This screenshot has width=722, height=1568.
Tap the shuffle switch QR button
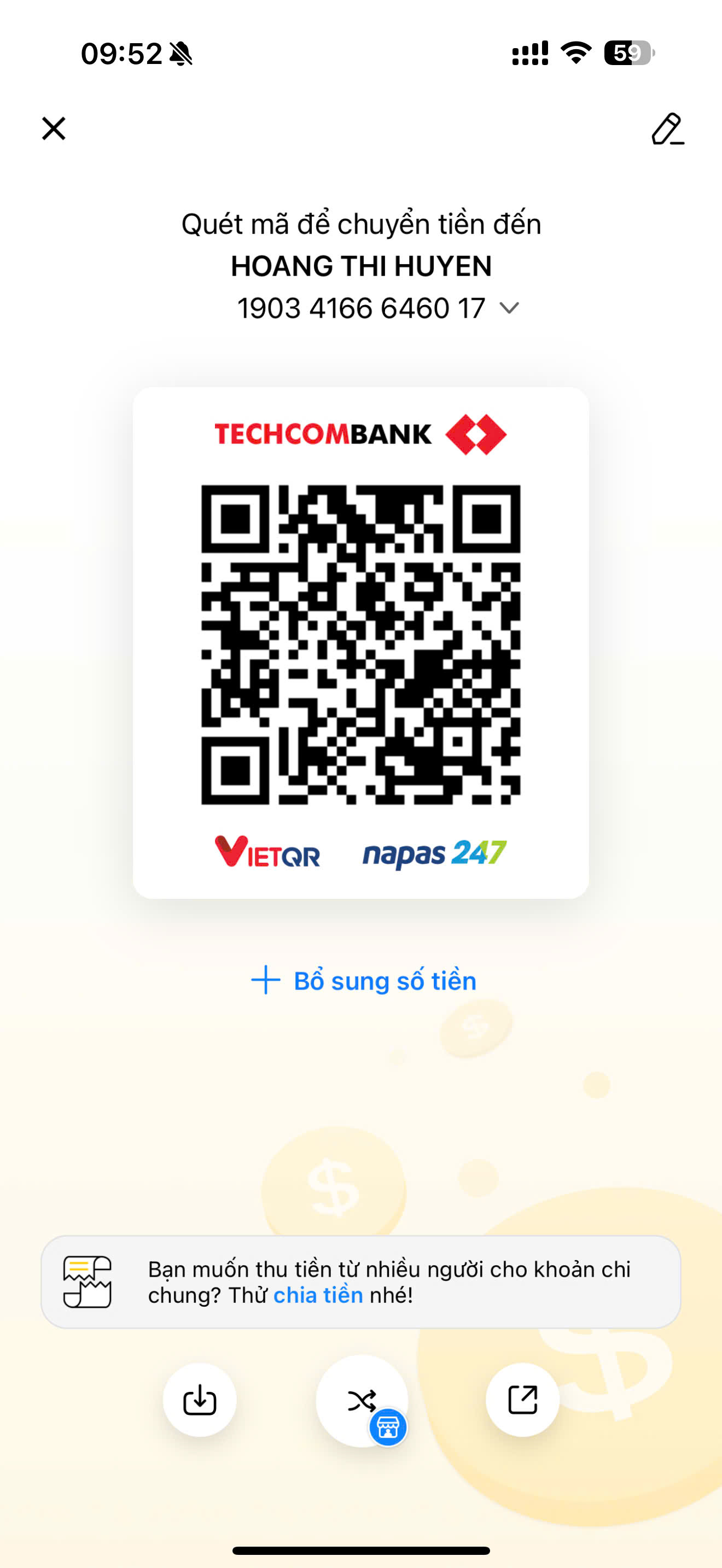(x=362, y=1401)
